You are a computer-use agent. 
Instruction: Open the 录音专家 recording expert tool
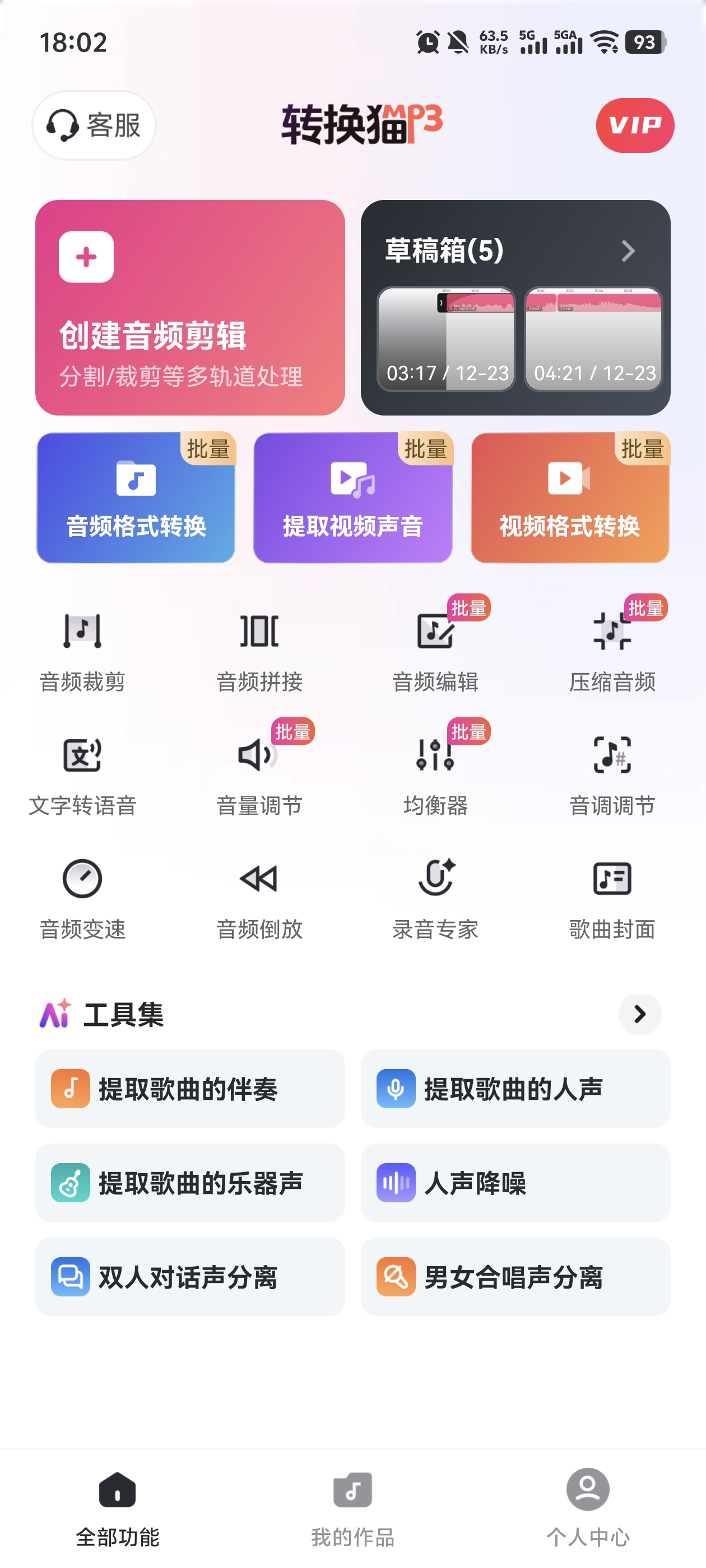[436, 898]
